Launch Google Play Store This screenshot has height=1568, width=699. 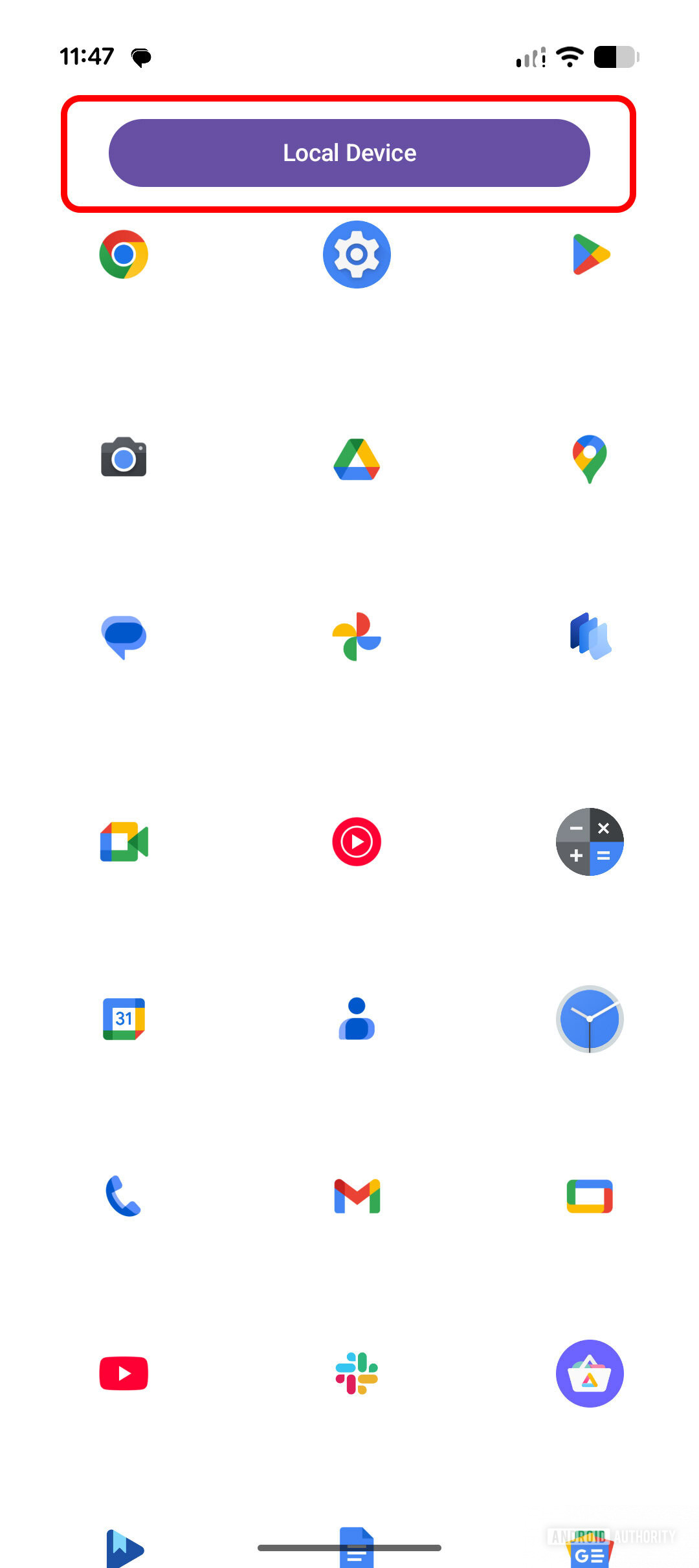pyautogui.click(x=590, y=254)
